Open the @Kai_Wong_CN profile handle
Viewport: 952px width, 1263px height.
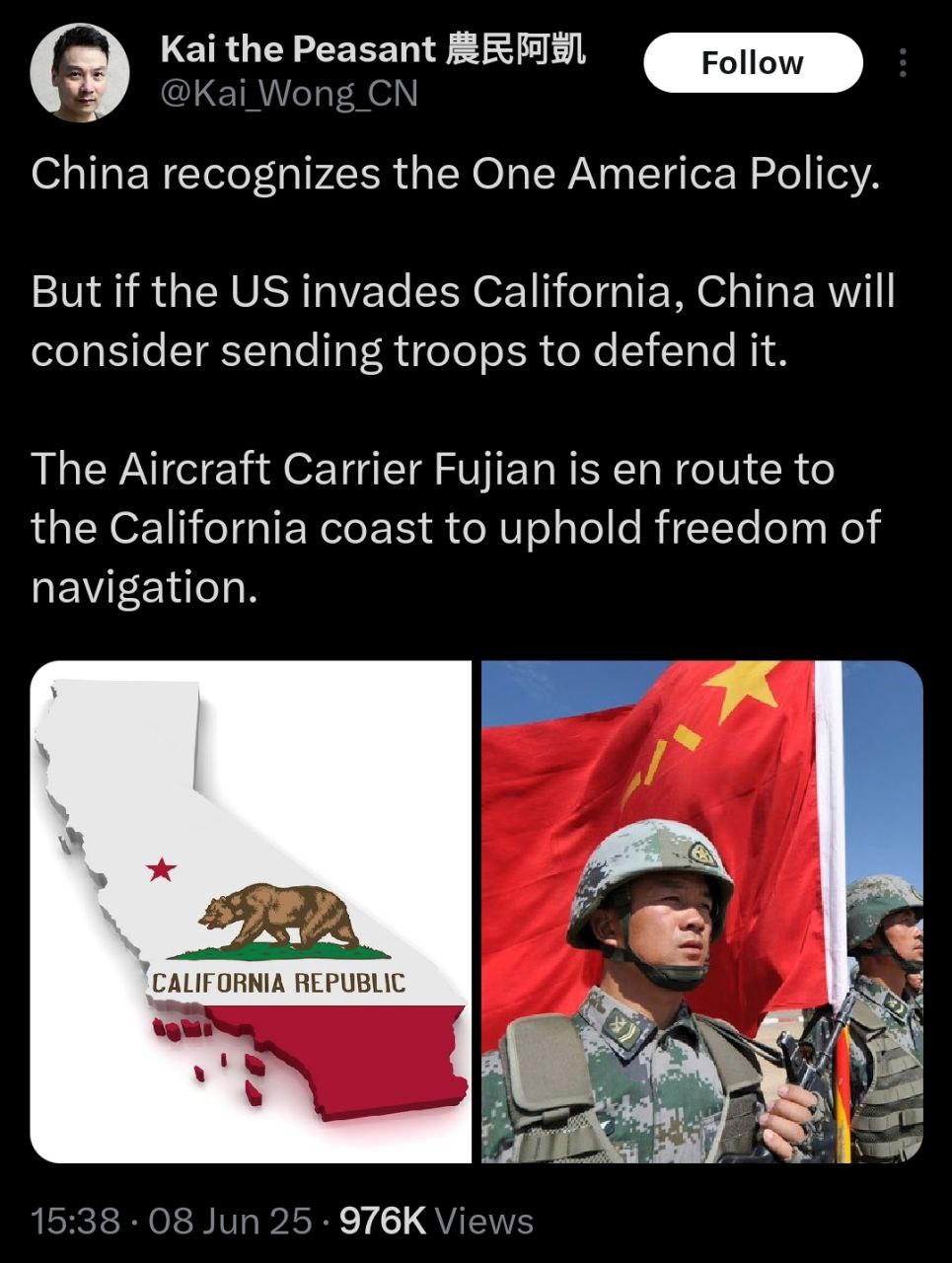click(288, 94)
